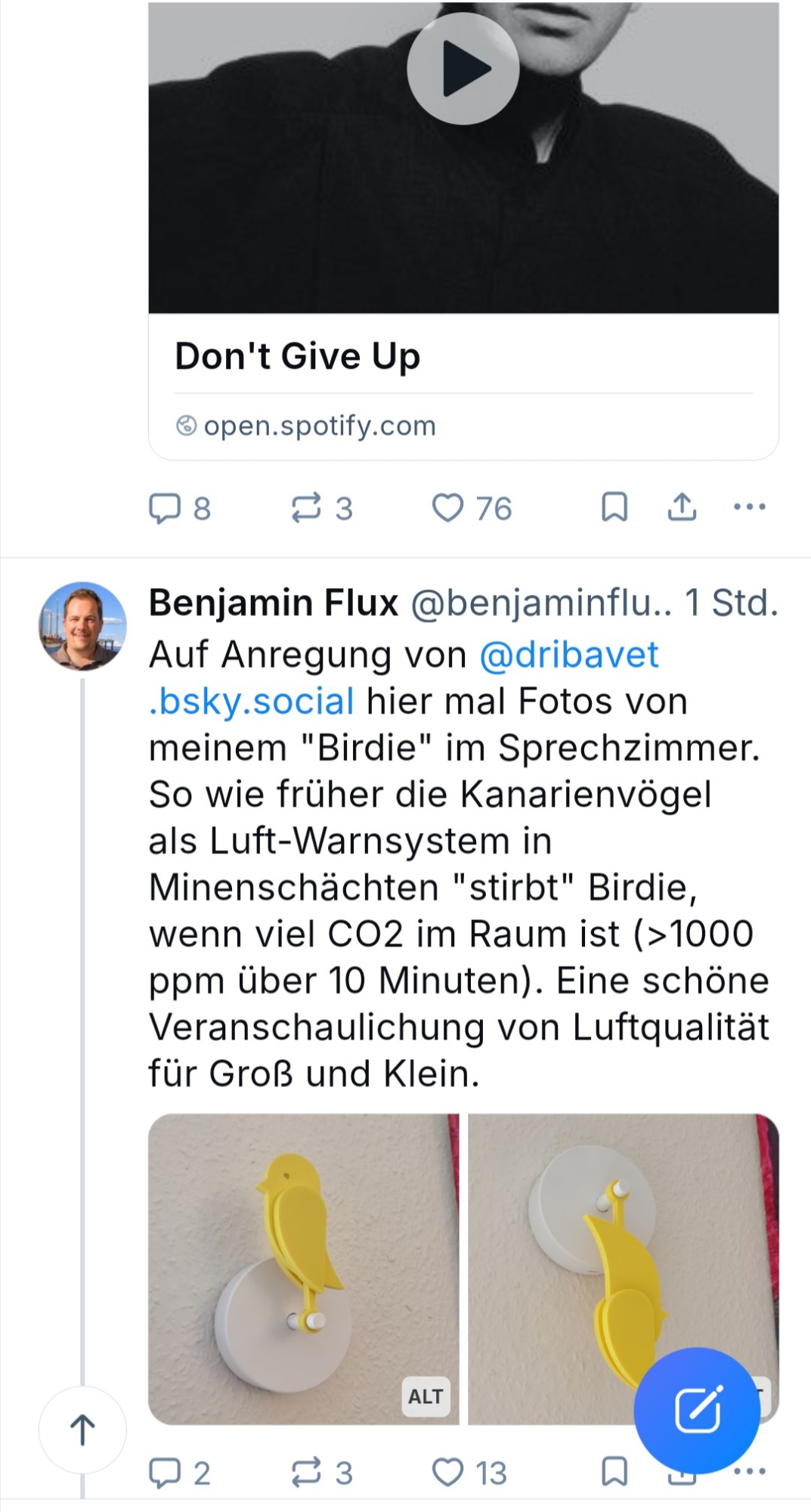Follow the @dribavet.bsky.social mention link
811x1512 pixels.
(x=568, y=655)
